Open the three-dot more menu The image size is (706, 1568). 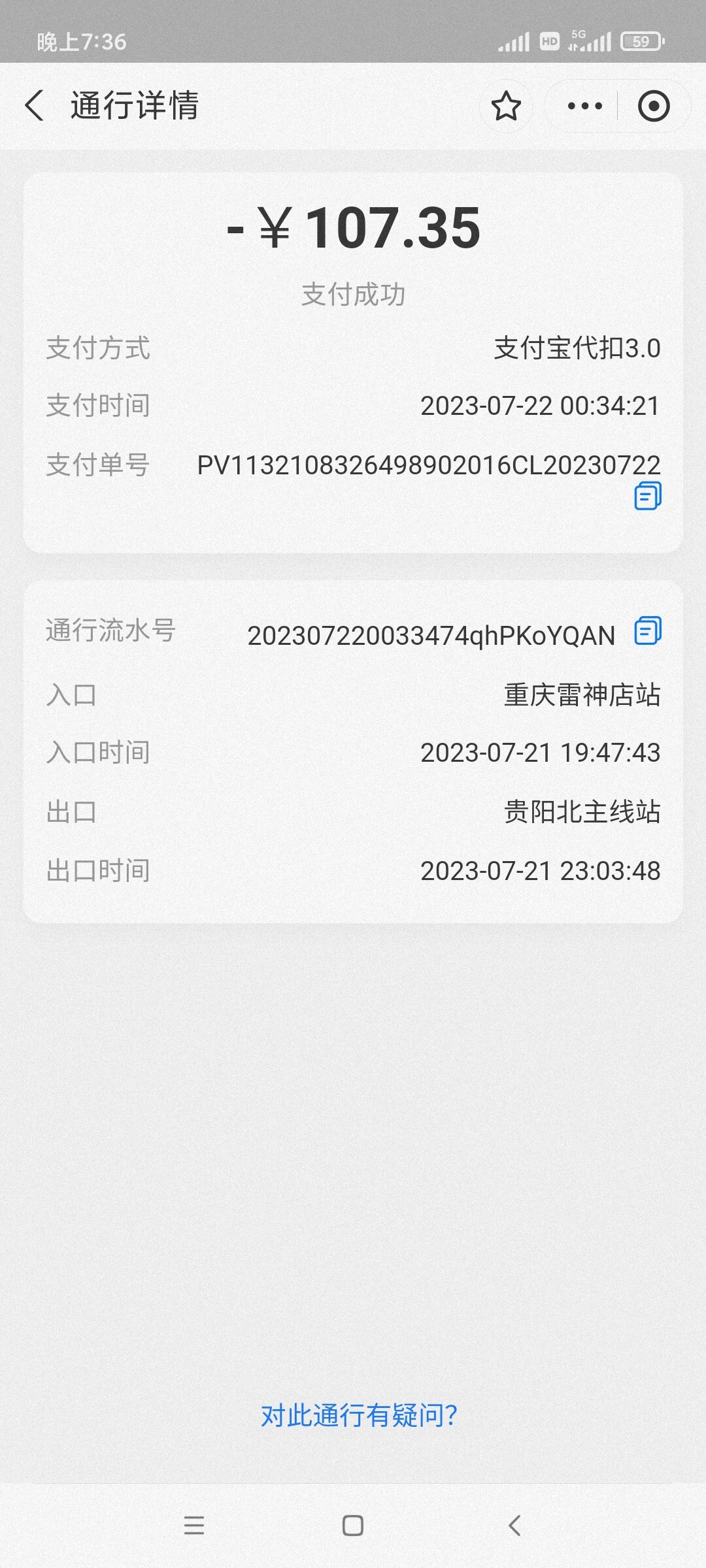[584, 106]
